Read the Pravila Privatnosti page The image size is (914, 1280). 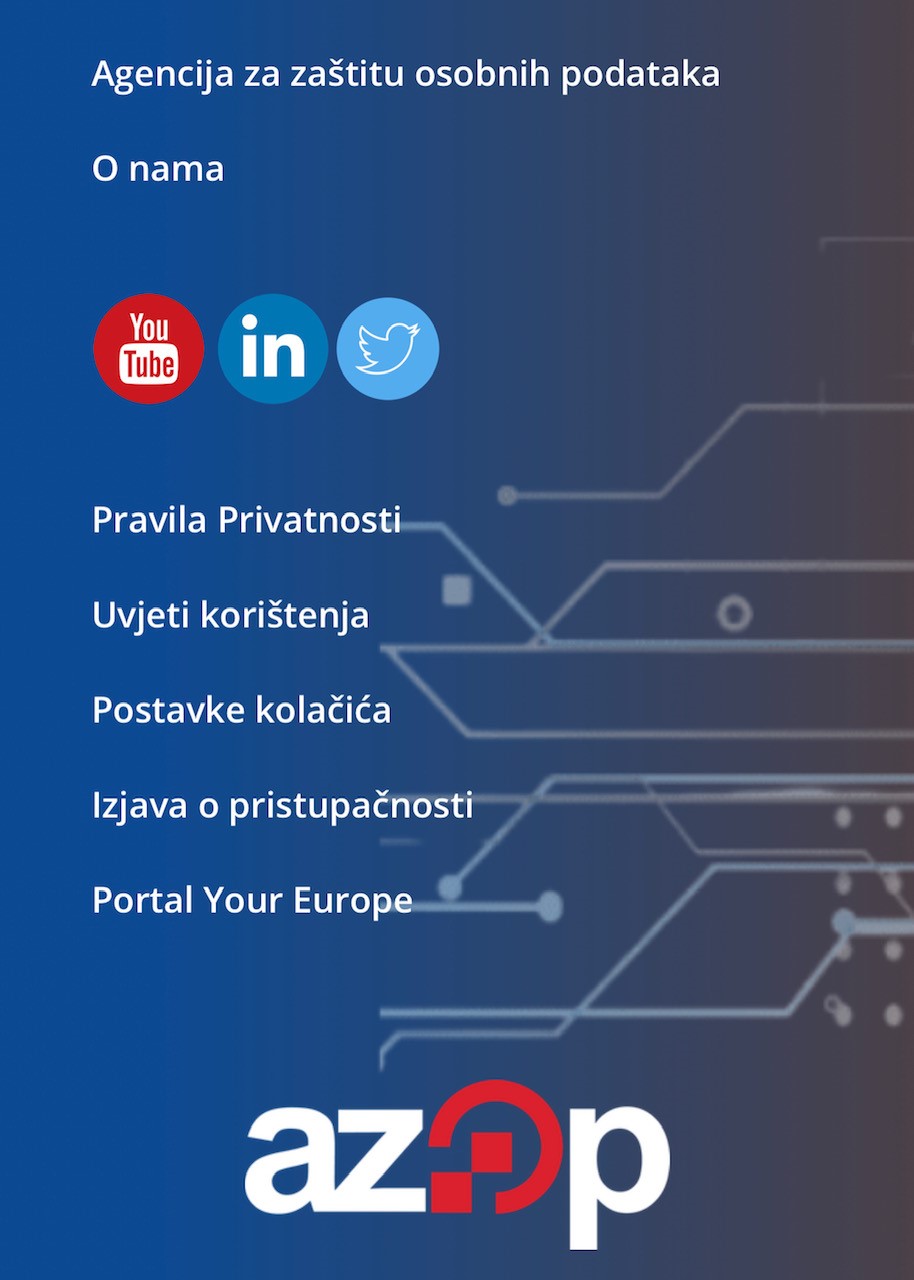pos(246,520)
